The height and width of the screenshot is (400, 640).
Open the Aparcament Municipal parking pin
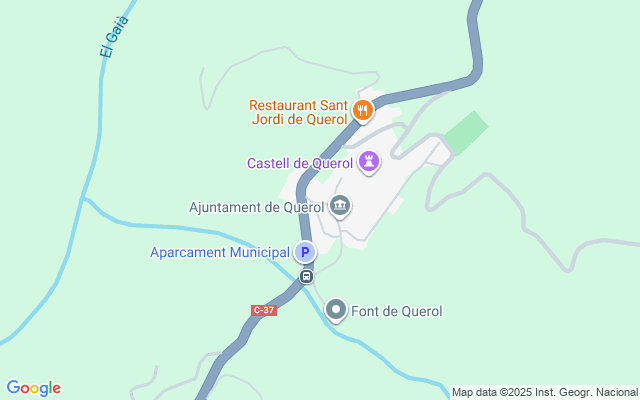(306, 253)
